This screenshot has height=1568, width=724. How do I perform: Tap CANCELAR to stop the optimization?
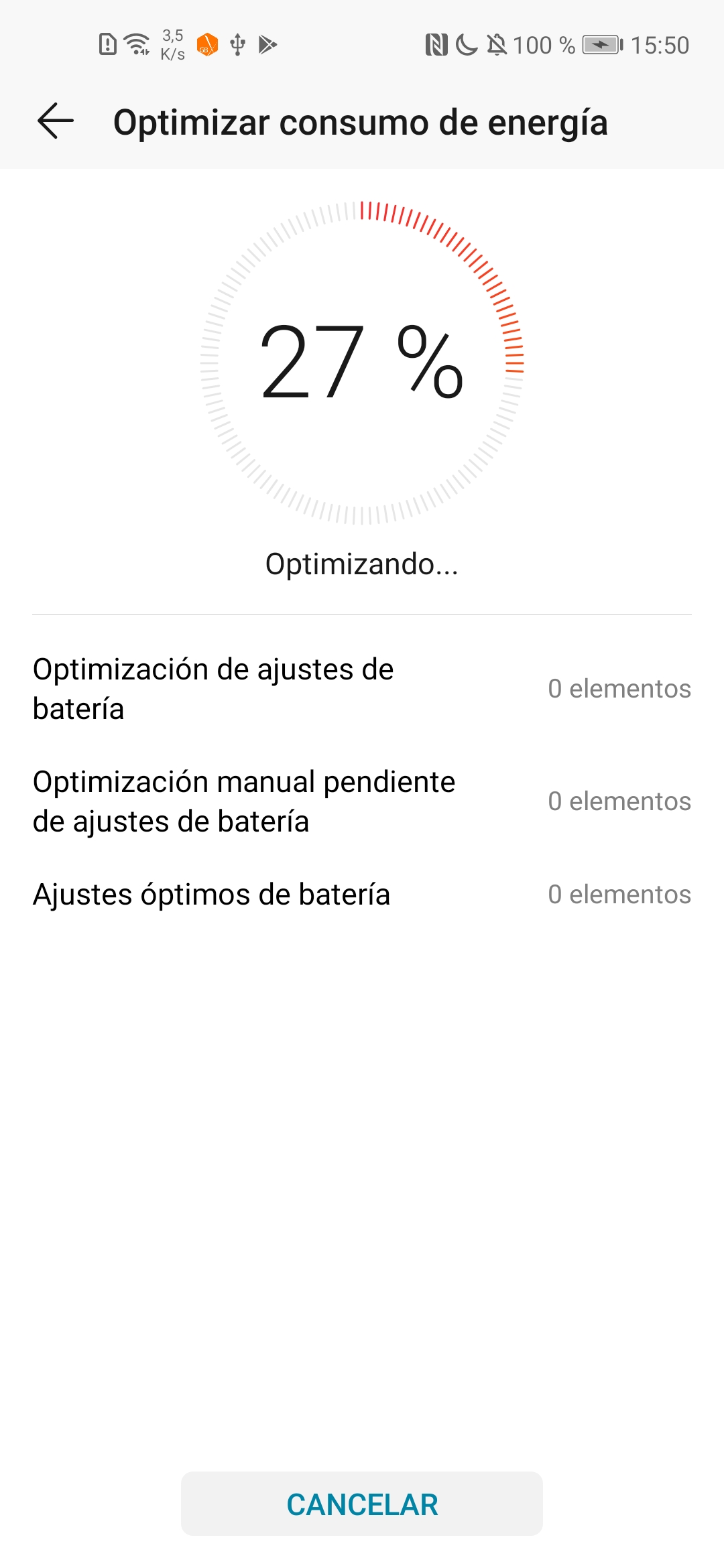[x=362, y=1504]
